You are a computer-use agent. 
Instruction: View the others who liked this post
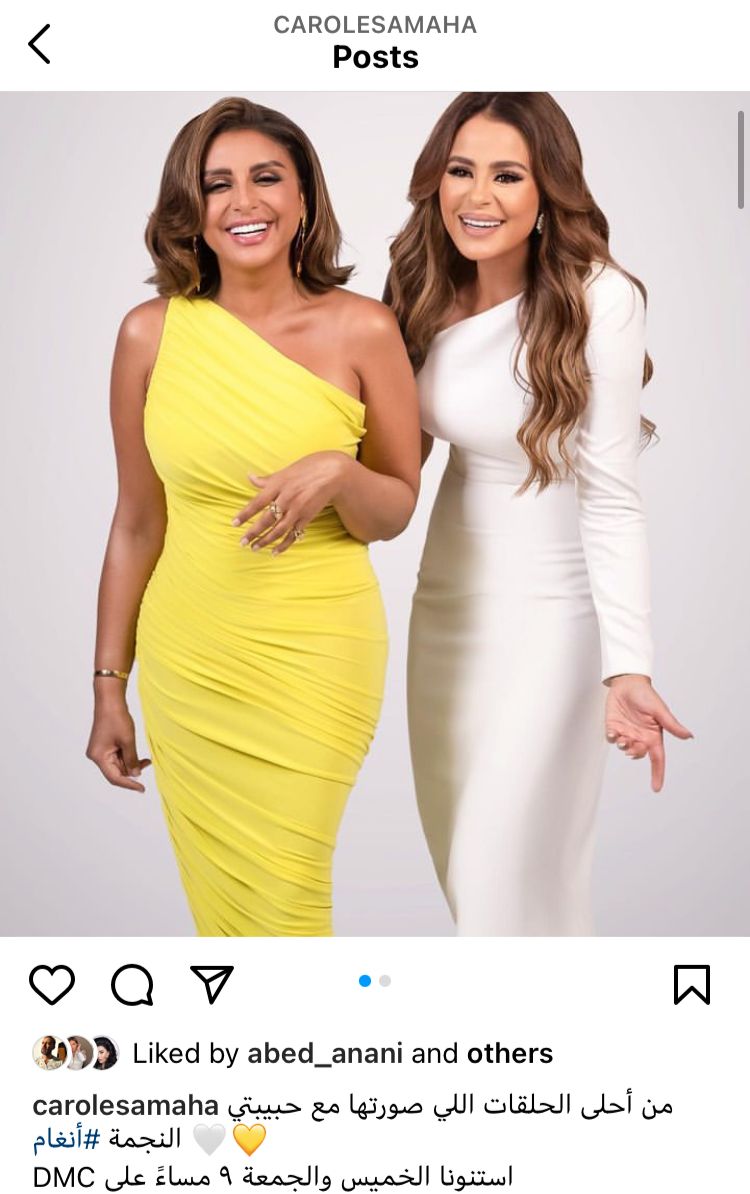tap(510, 1053)
